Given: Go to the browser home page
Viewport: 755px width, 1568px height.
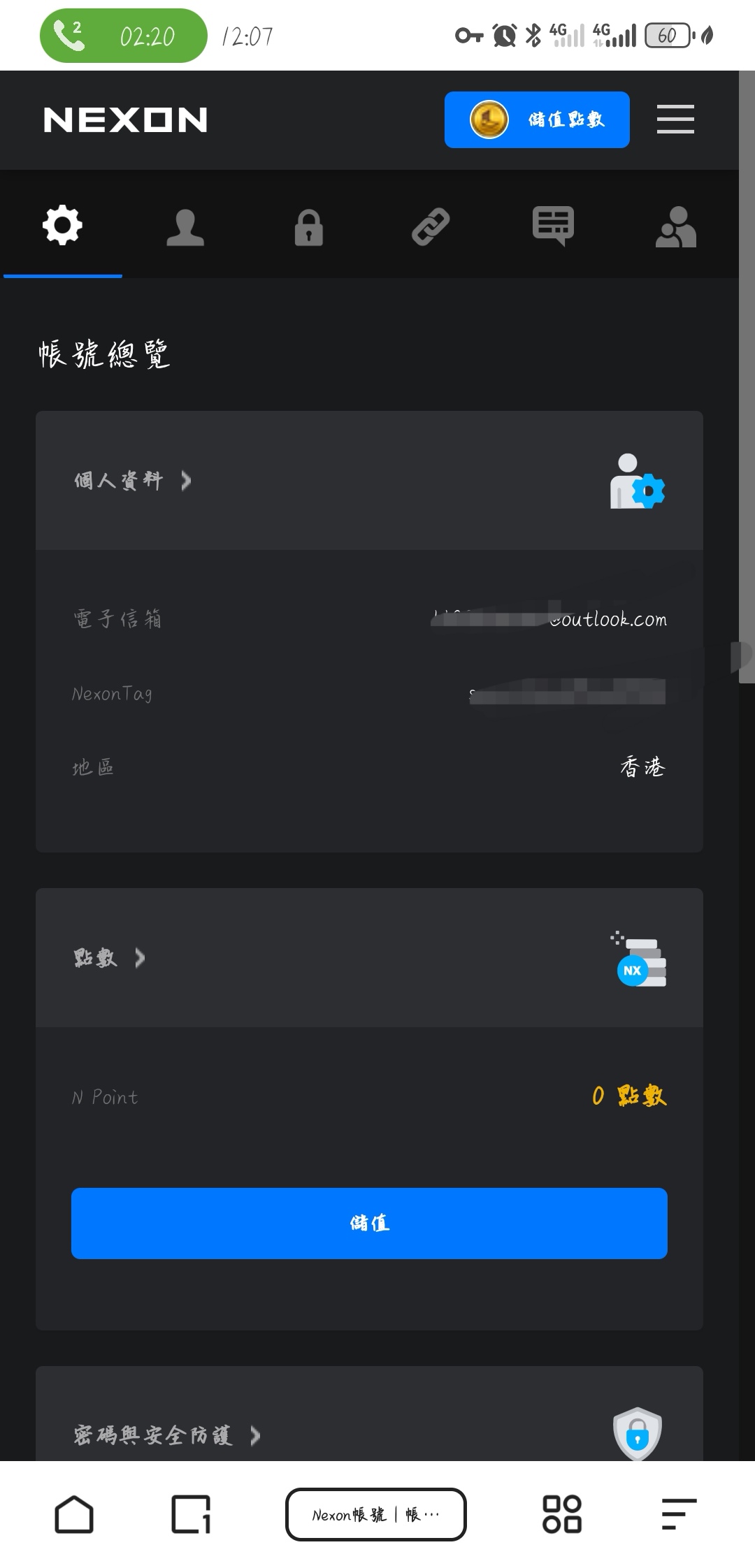Looking at the screenshot, I should [x=74, y=1514].
